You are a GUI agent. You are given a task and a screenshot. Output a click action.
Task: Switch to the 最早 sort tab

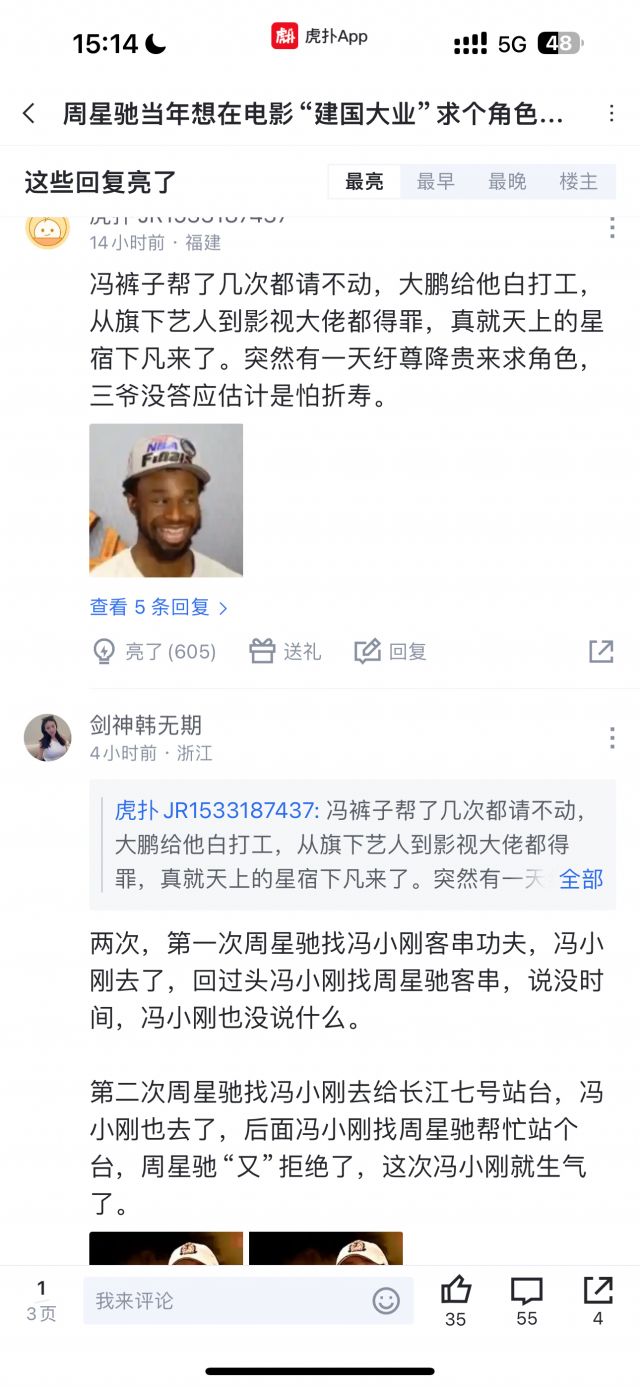[435, 182]
